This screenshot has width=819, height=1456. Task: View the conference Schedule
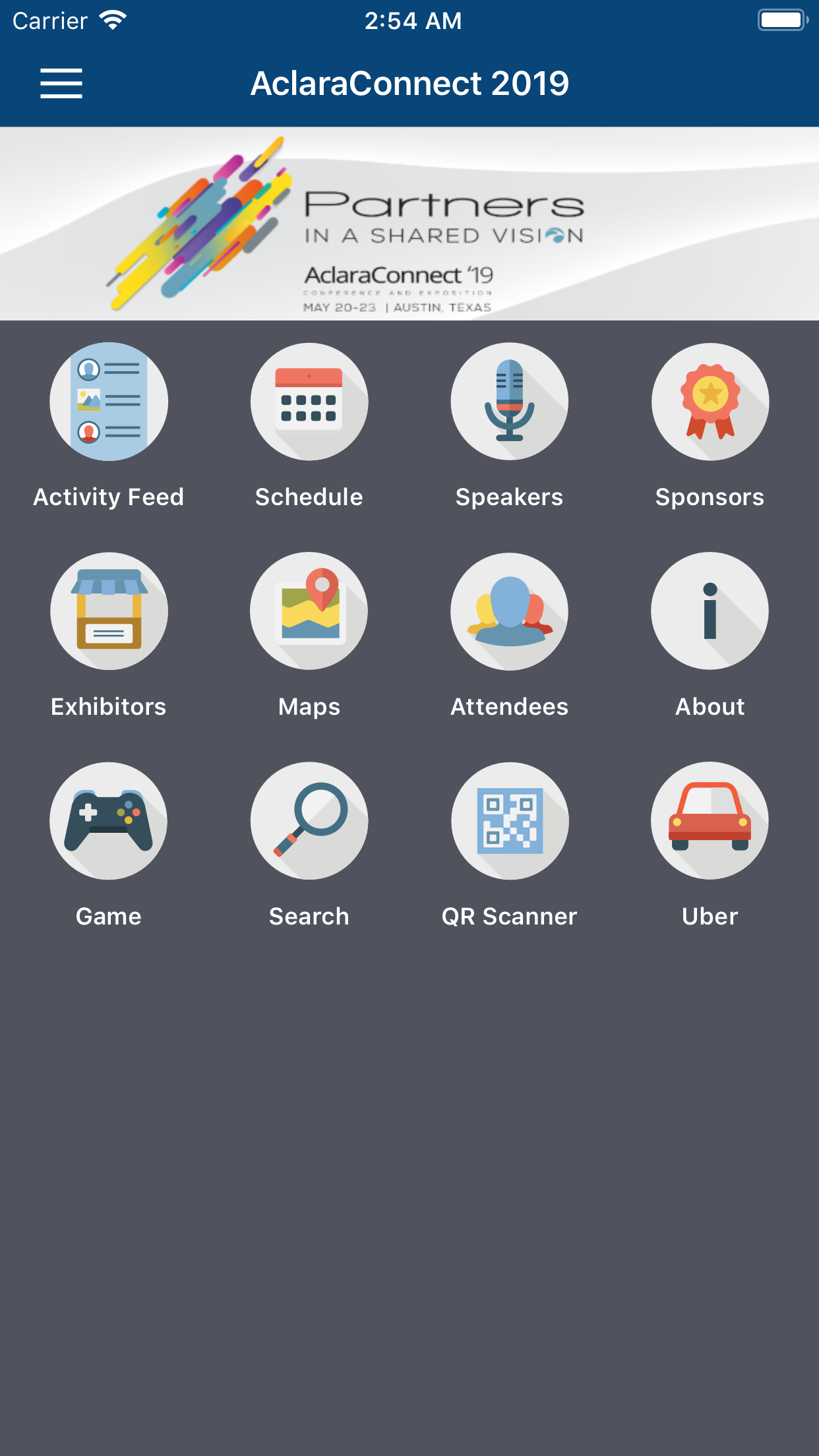pyautogui.click(x=309, y=402)
